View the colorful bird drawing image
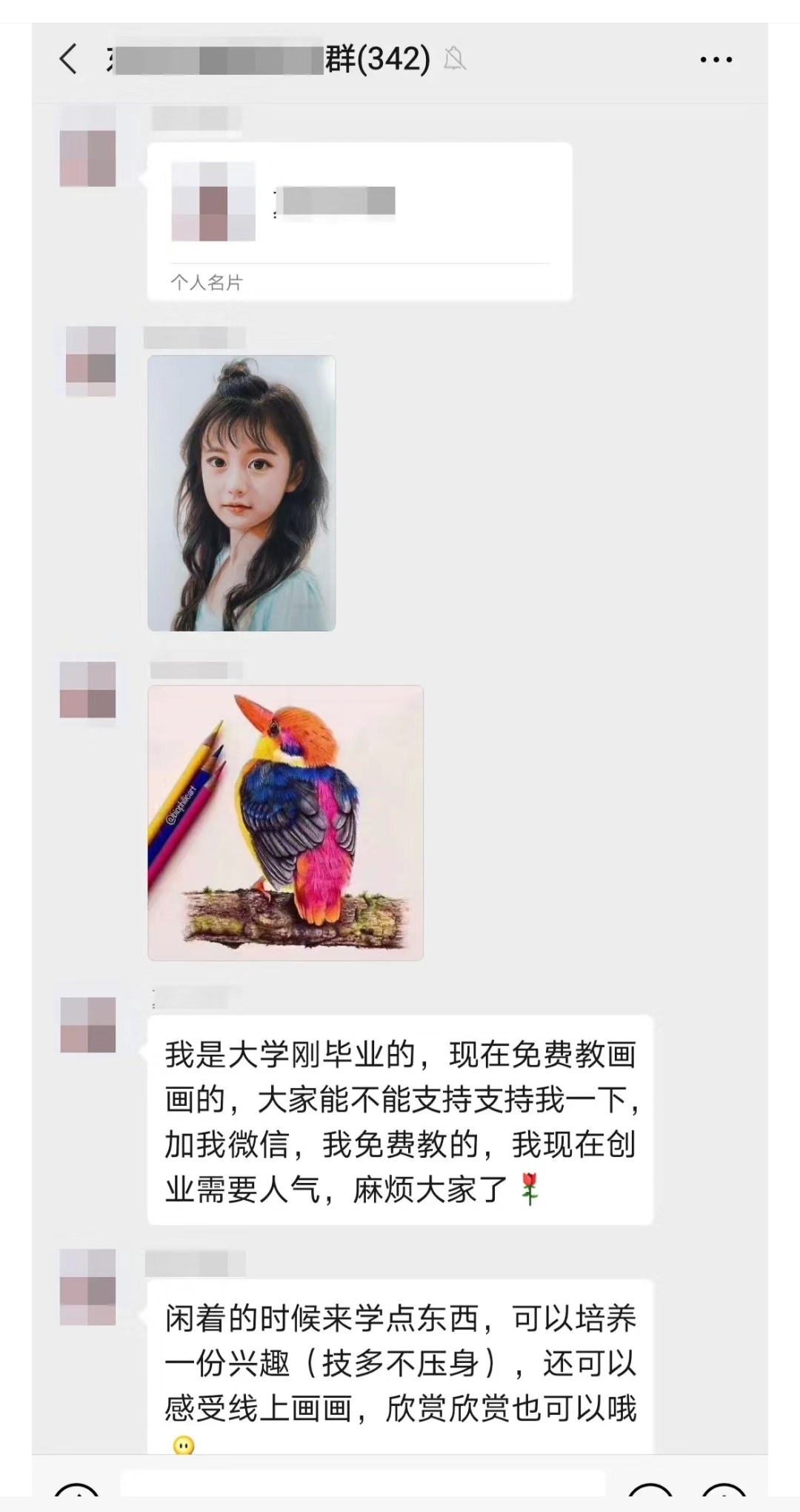The height and width of the screenshot is (1512, 800). pos(285,823)
